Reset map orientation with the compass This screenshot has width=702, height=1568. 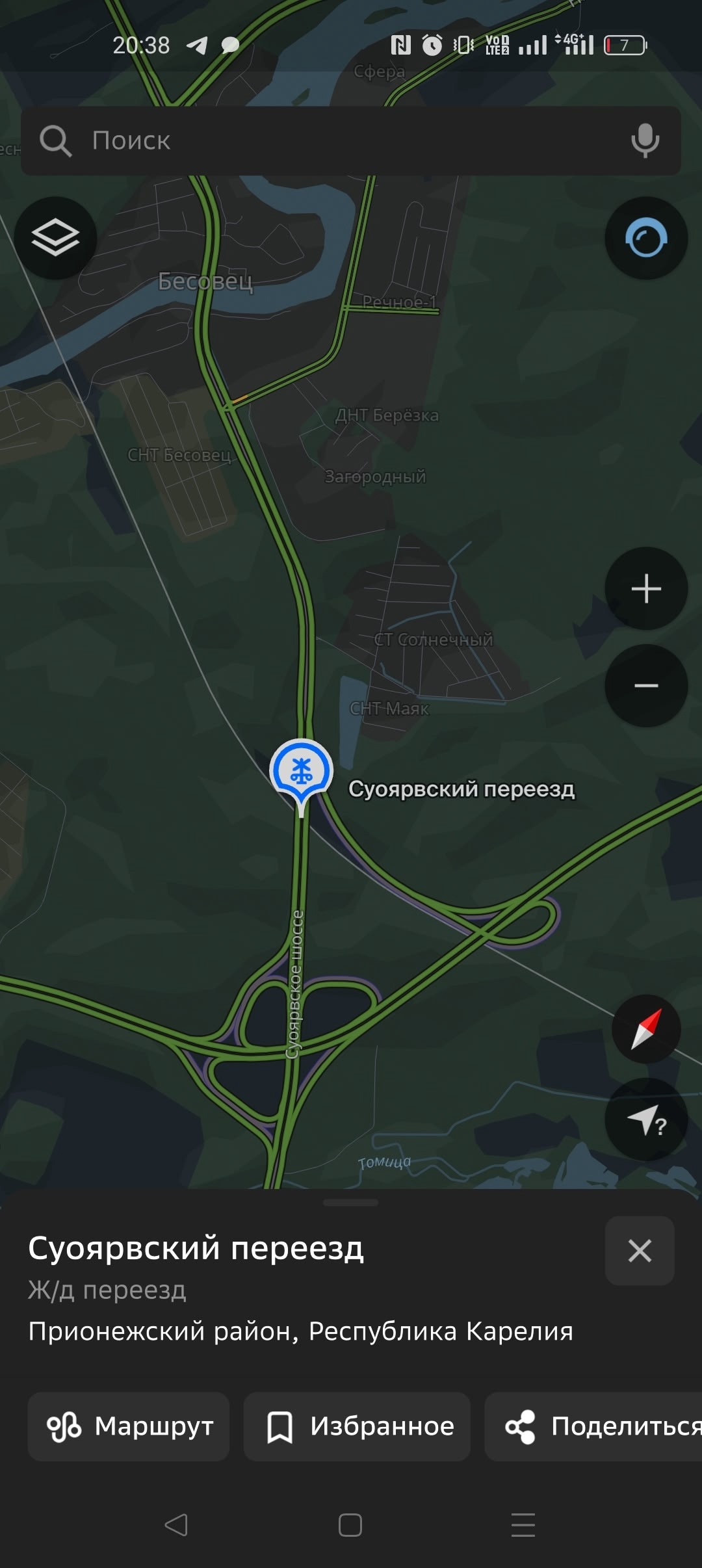(x=645, y=1028)
